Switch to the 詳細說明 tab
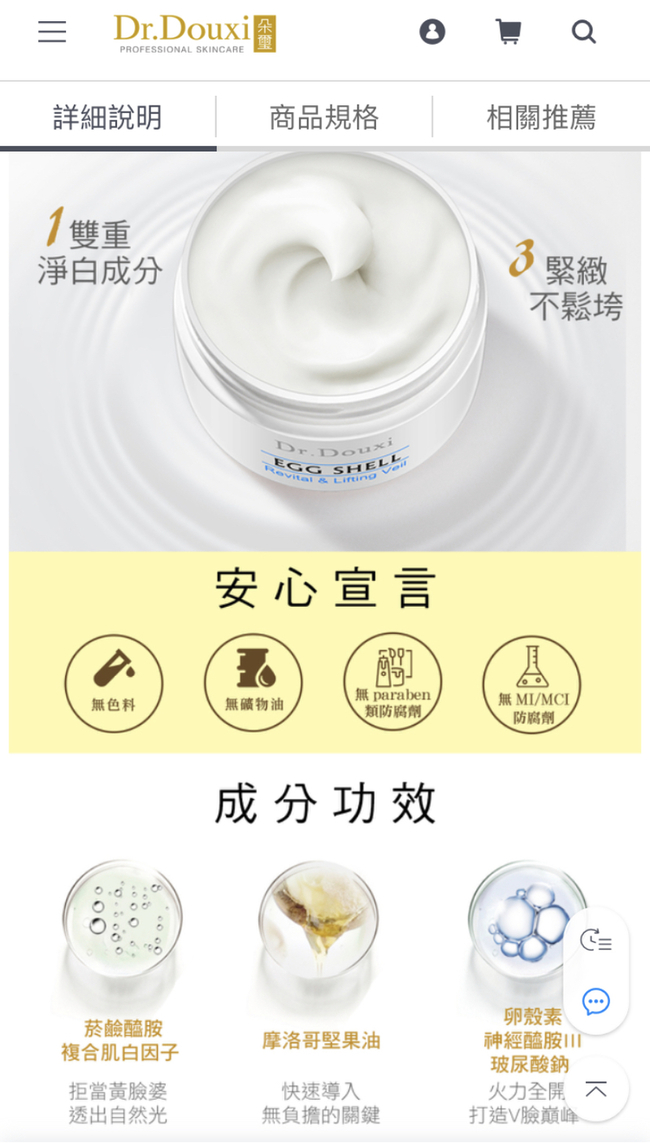The width and height of the screenshot is (650, 1143). point(108,117)
